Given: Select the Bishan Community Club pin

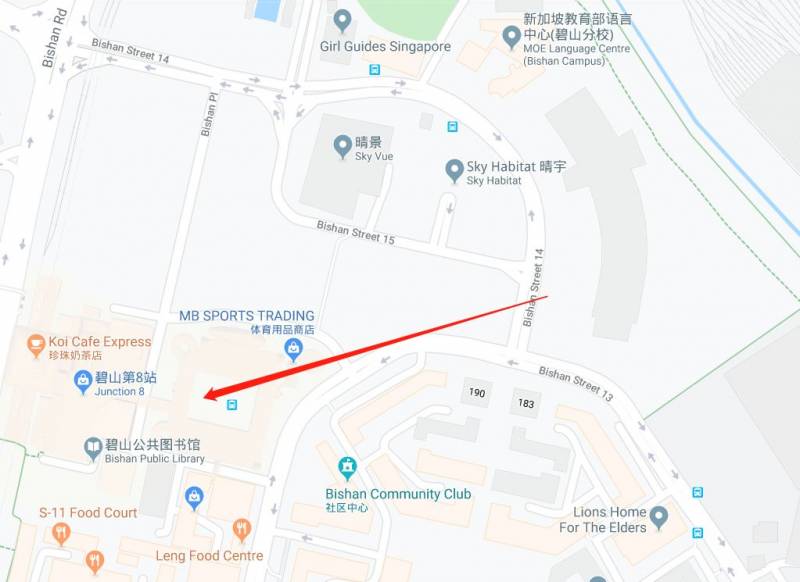Looking at the screenshot, I should (x=348, y=468).
